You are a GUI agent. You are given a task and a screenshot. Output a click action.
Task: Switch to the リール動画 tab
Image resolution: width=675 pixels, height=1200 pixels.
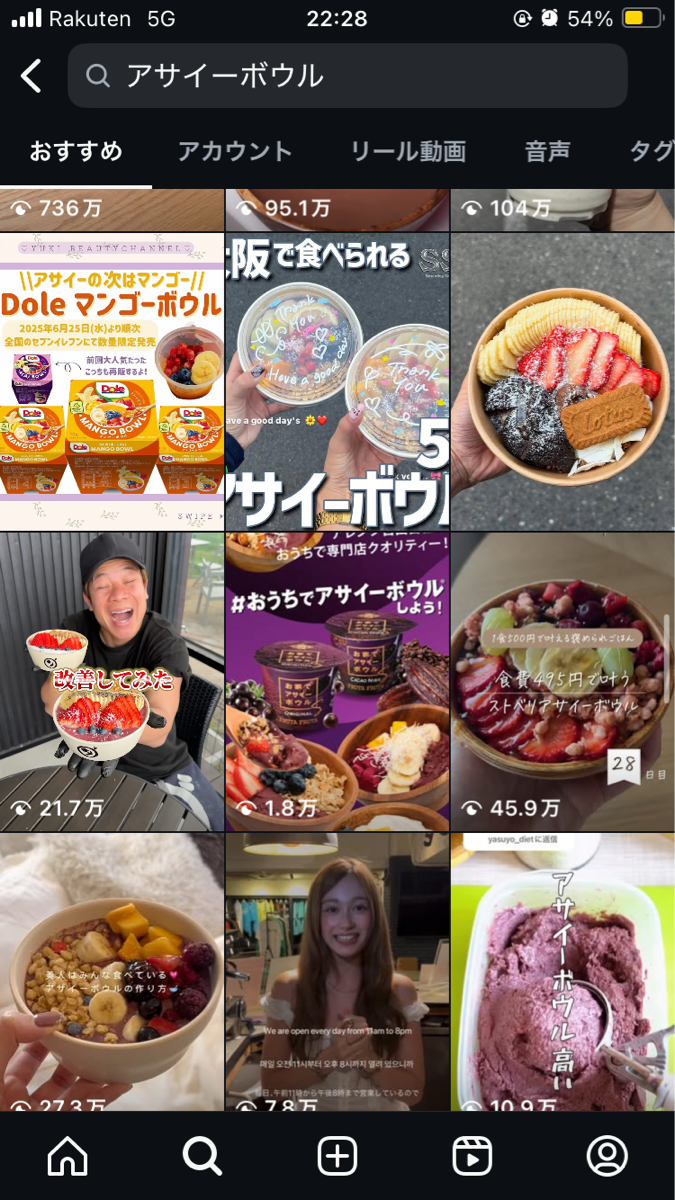[408, 152]
